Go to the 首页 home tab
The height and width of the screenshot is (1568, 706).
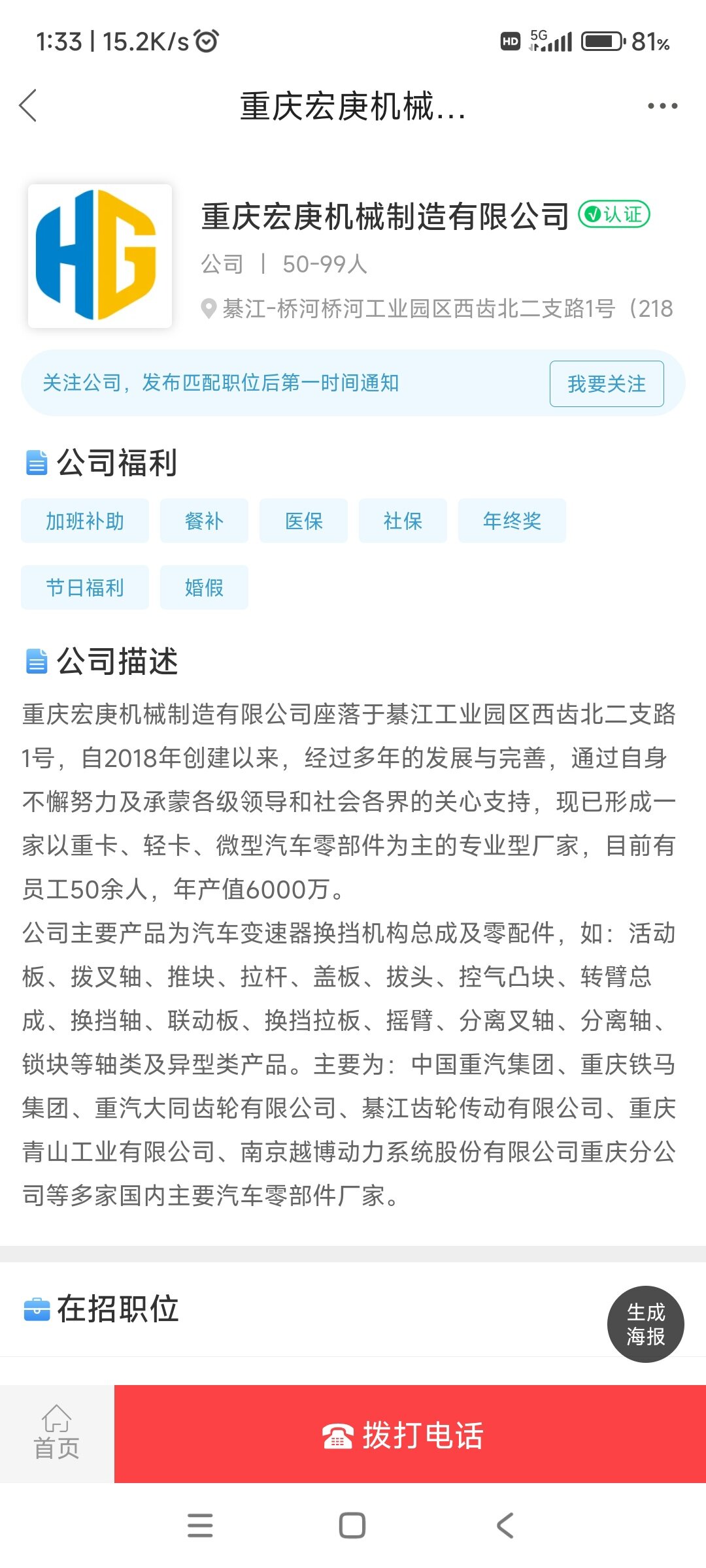pyautogui.click(x=57, y=1434)
